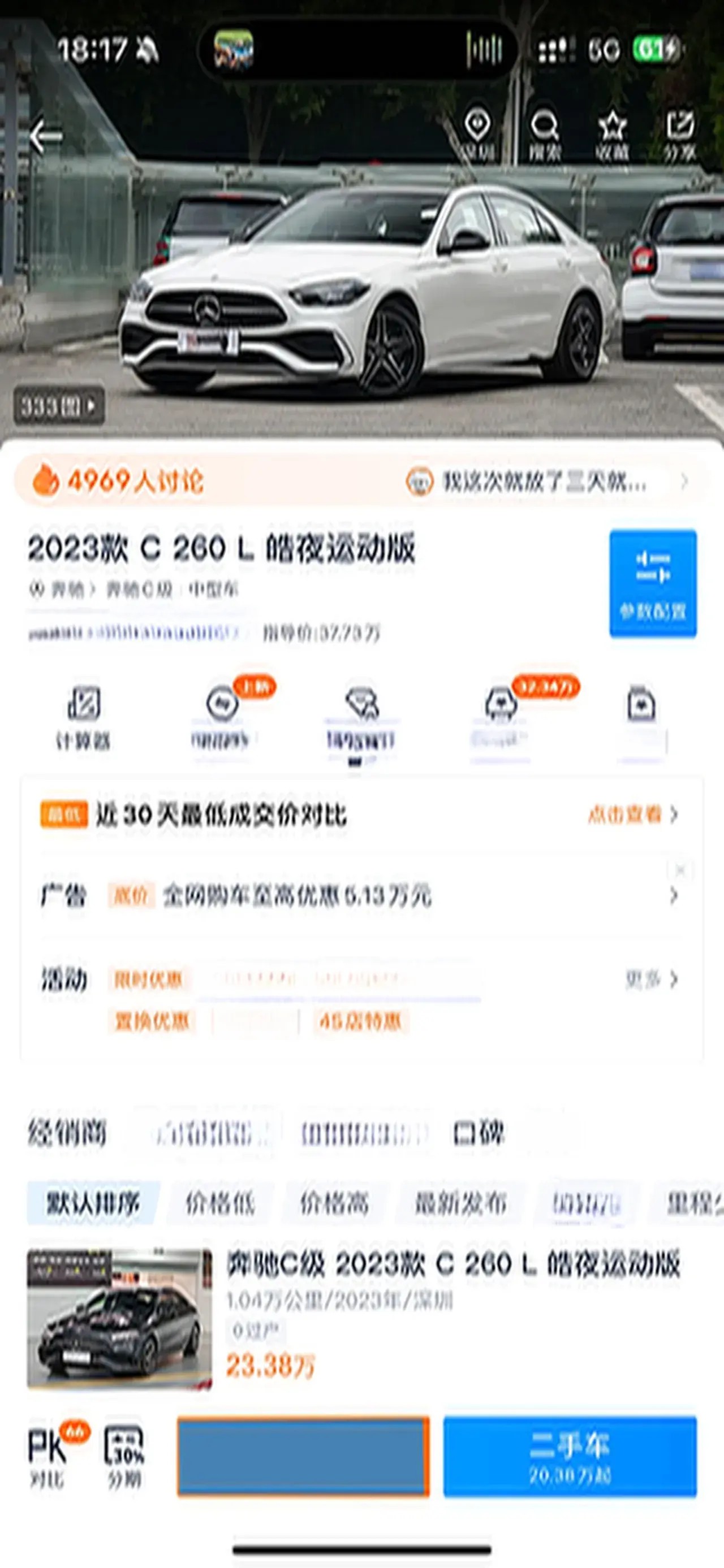The width and height of the screenshot is (724, 1568).
Task: Favorite this car with the star icon
Action: point(611,135)
